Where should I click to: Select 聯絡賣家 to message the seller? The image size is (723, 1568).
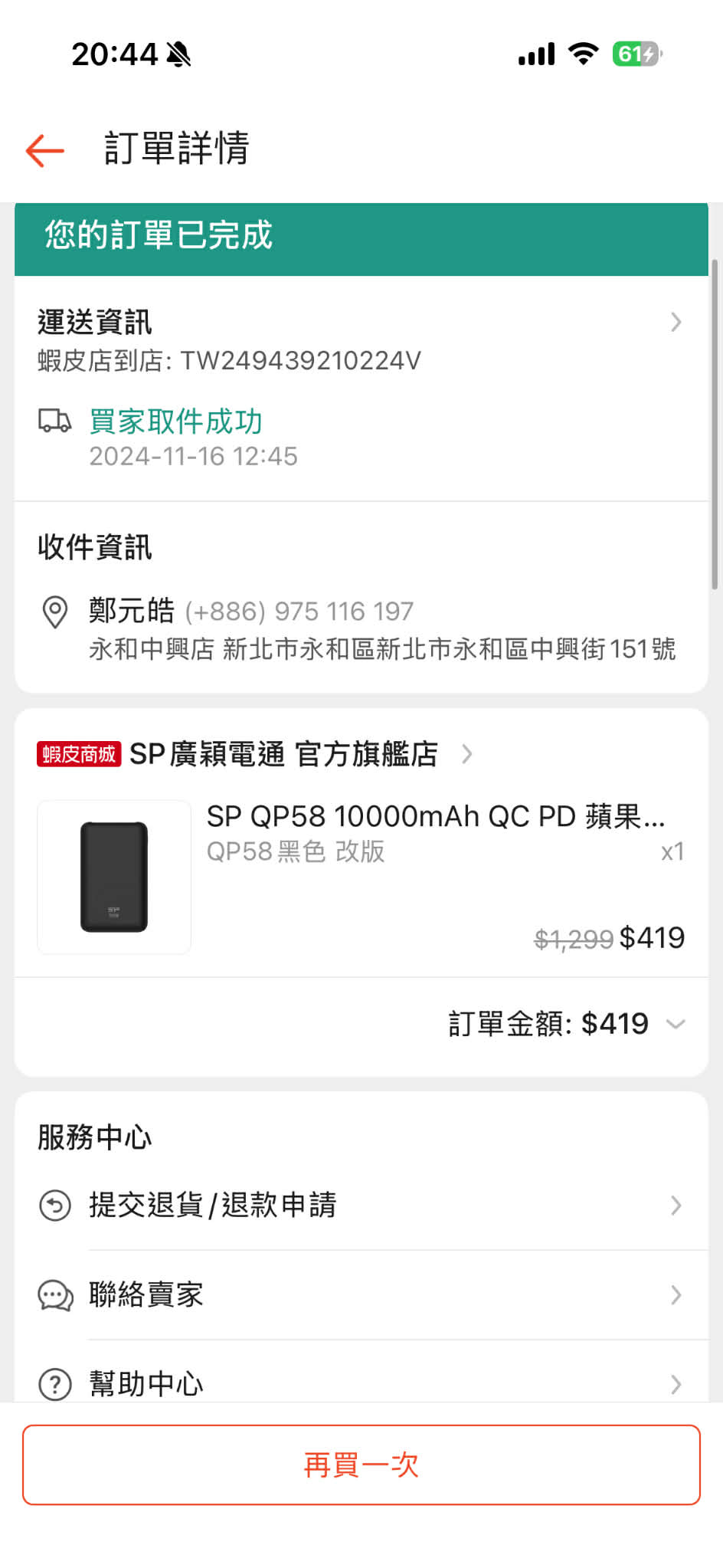pos(360,1295)
